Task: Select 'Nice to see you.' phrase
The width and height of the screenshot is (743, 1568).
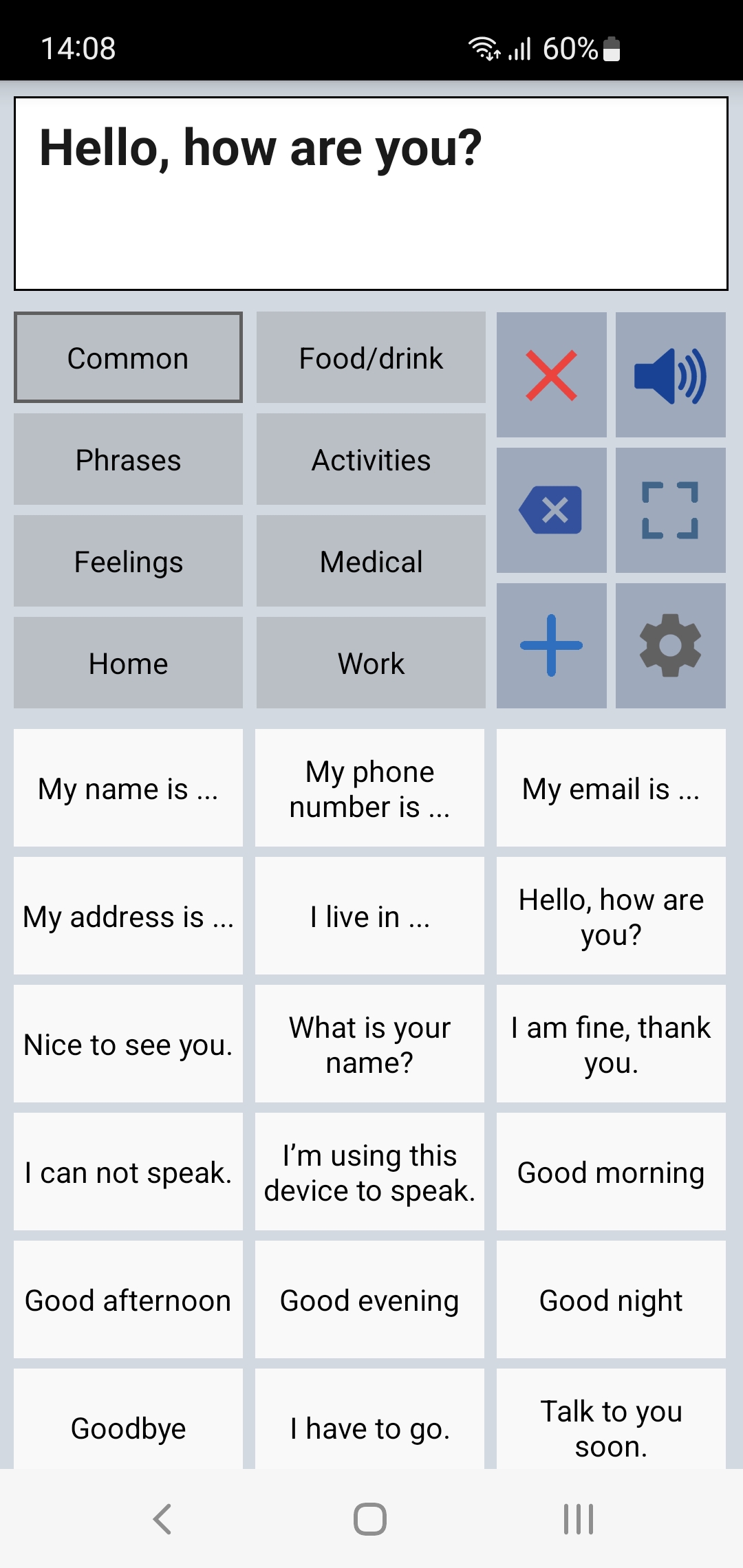Action: tap(128, 1044)
